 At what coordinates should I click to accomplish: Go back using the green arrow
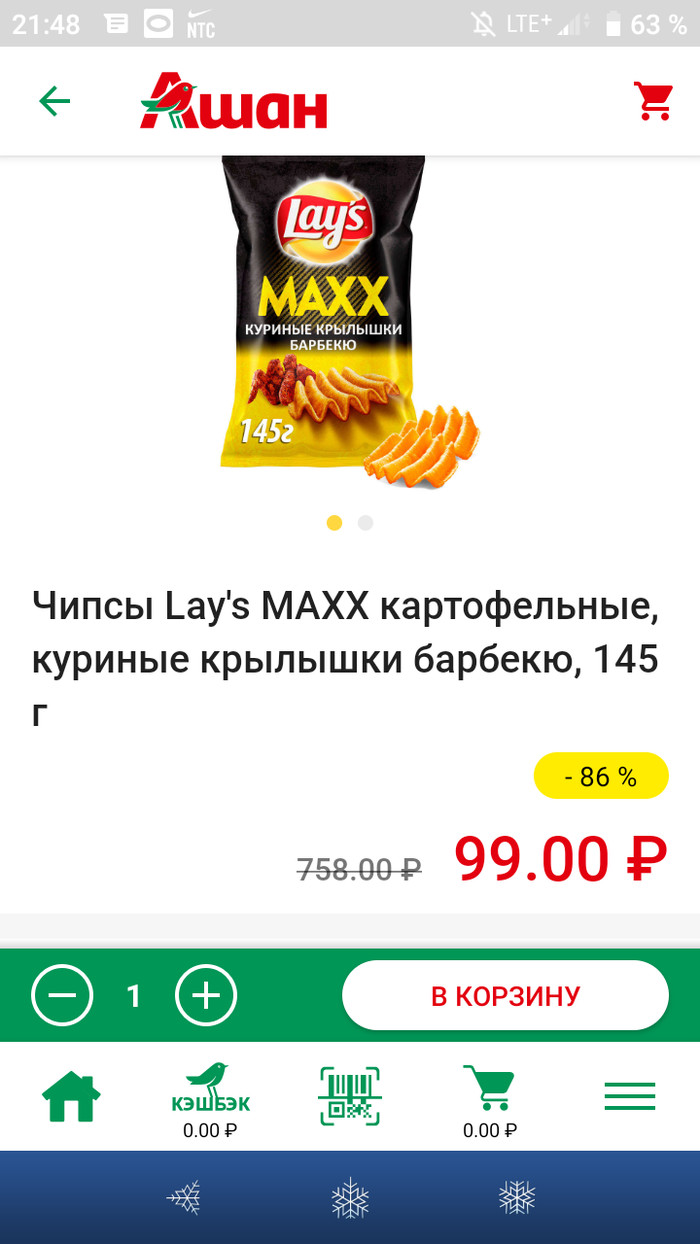point(55,101)
